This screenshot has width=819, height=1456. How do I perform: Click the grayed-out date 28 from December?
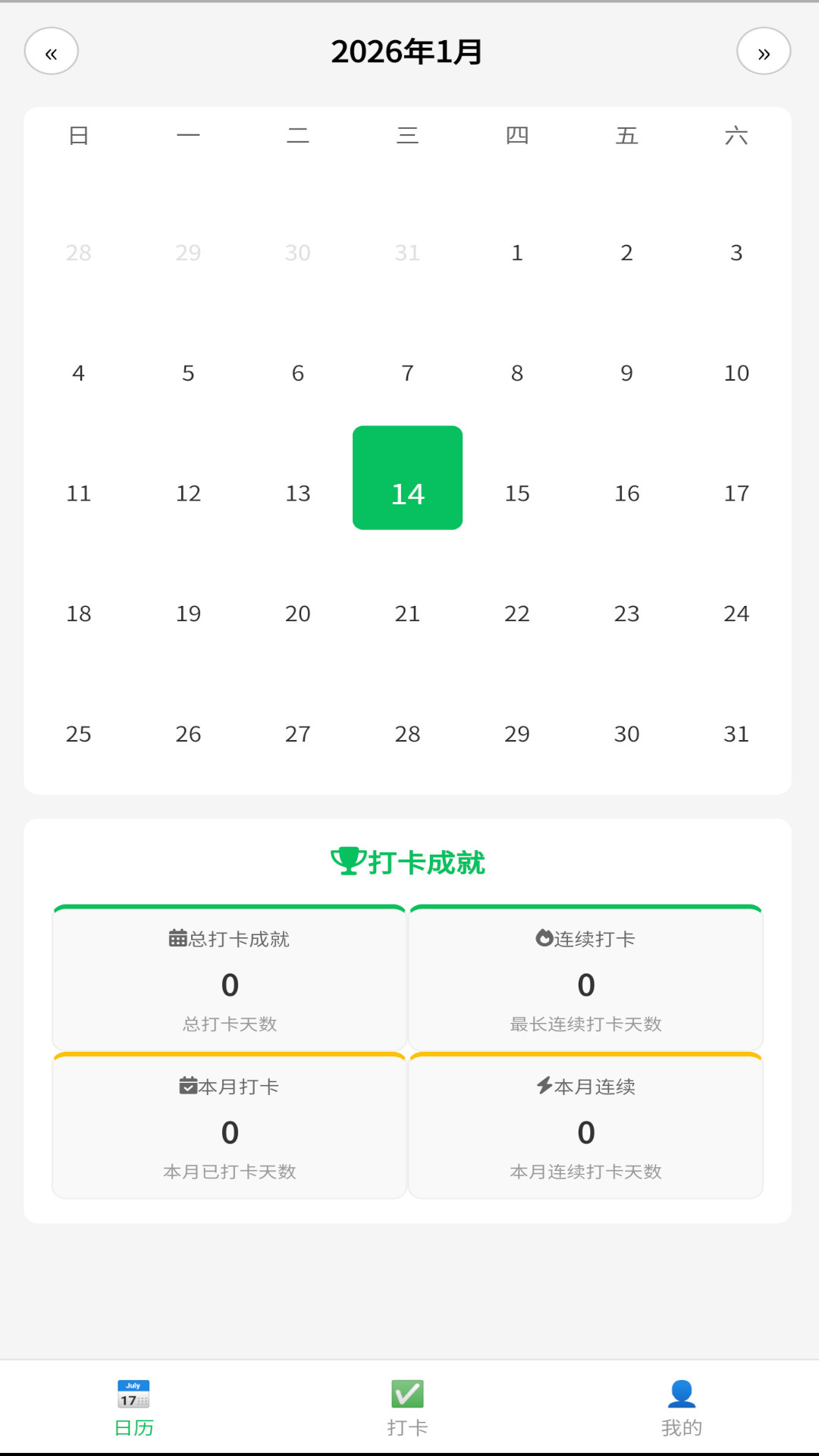79,253
